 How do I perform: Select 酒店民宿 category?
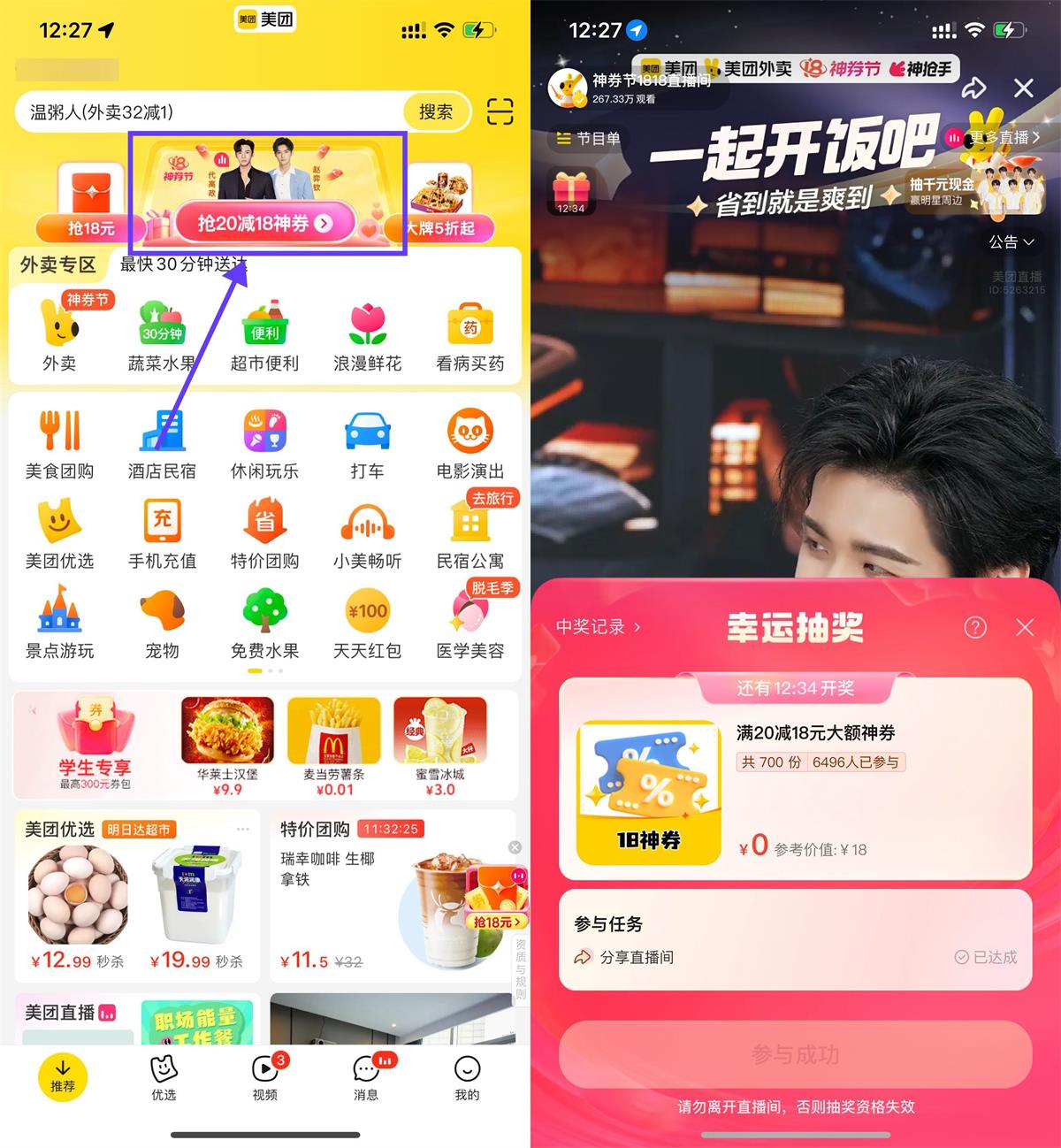(x=162, y=444)
